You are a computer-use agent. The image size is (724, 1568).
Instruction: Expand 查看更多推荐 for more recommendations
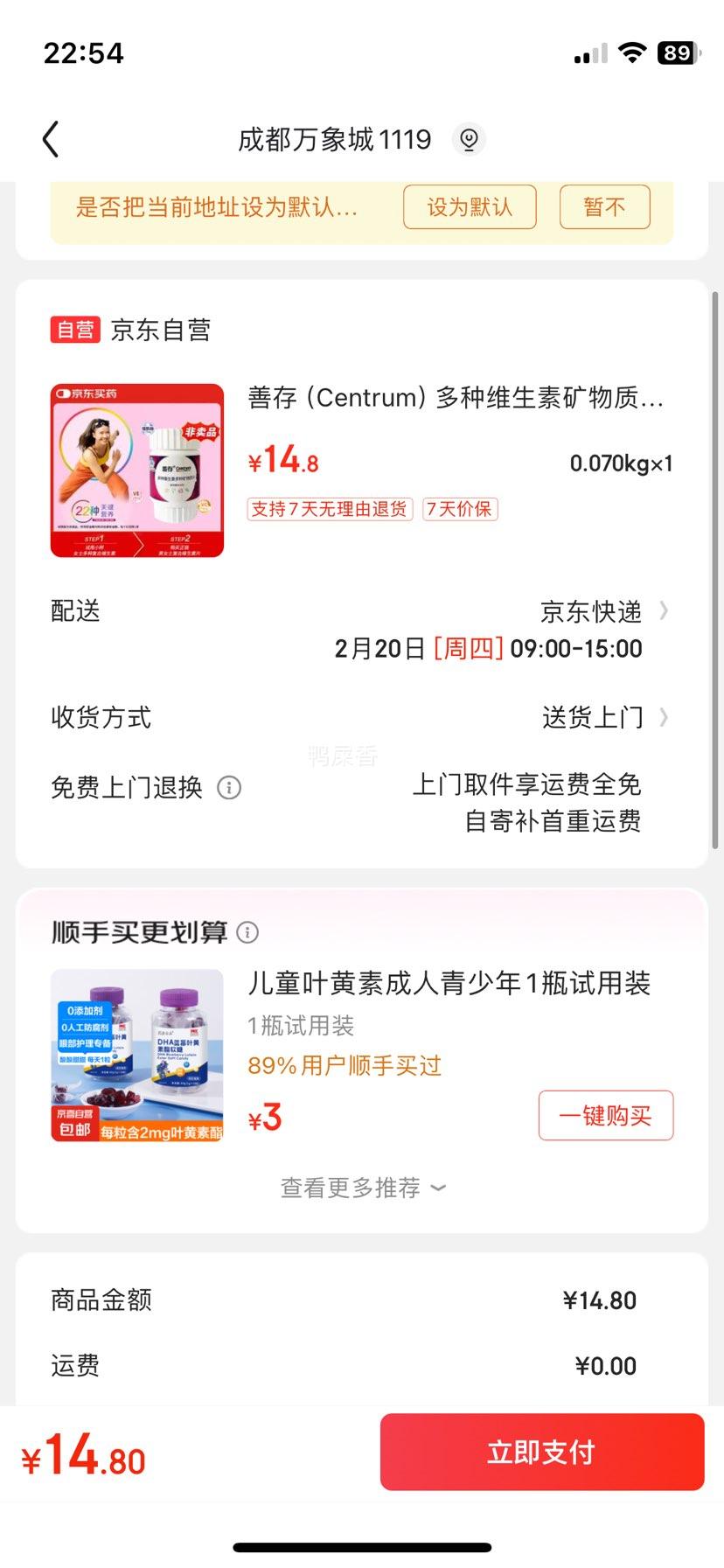pos(361,1188)
